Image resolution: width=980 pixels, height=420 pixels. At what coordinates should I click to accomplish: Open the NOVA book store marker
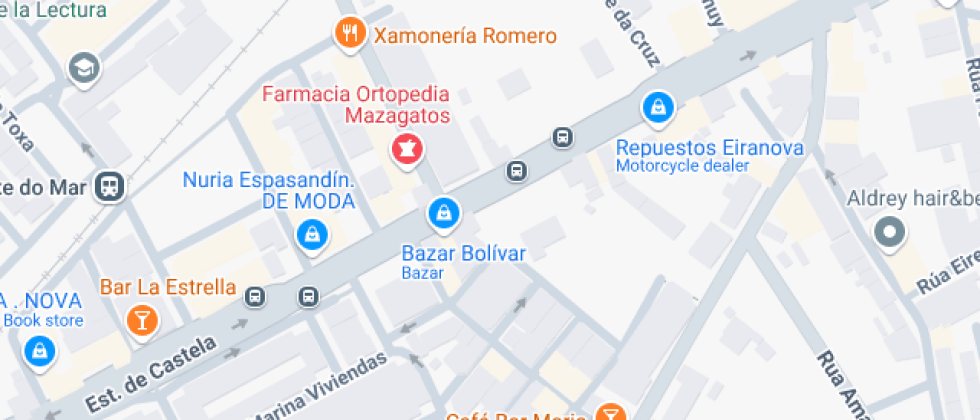[x=39, y=350]
